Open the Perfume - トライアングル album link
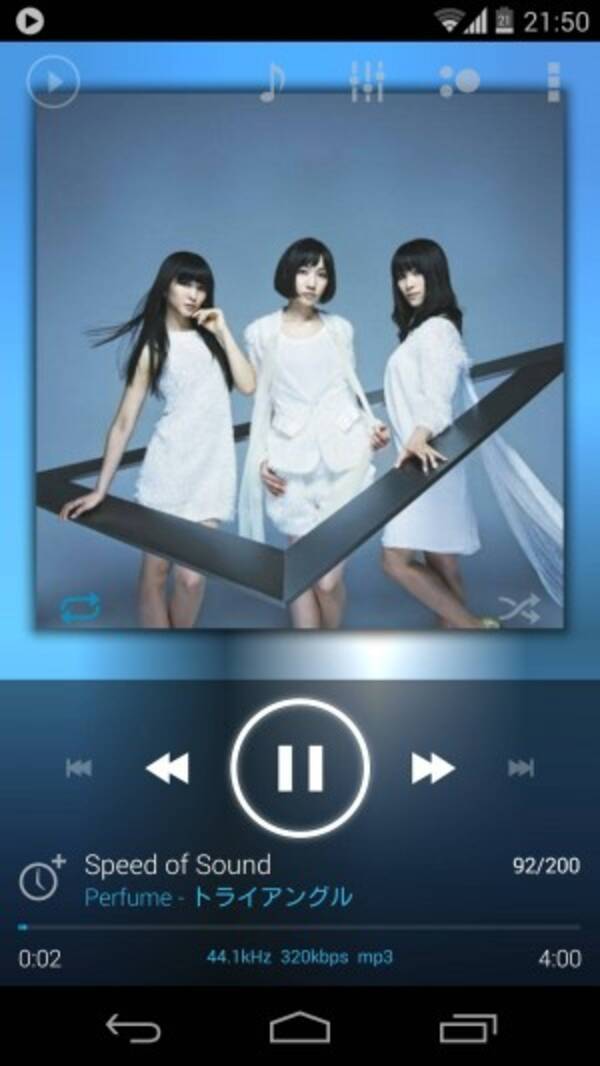Screen dimensions: 600x1066 pos(218,897)
